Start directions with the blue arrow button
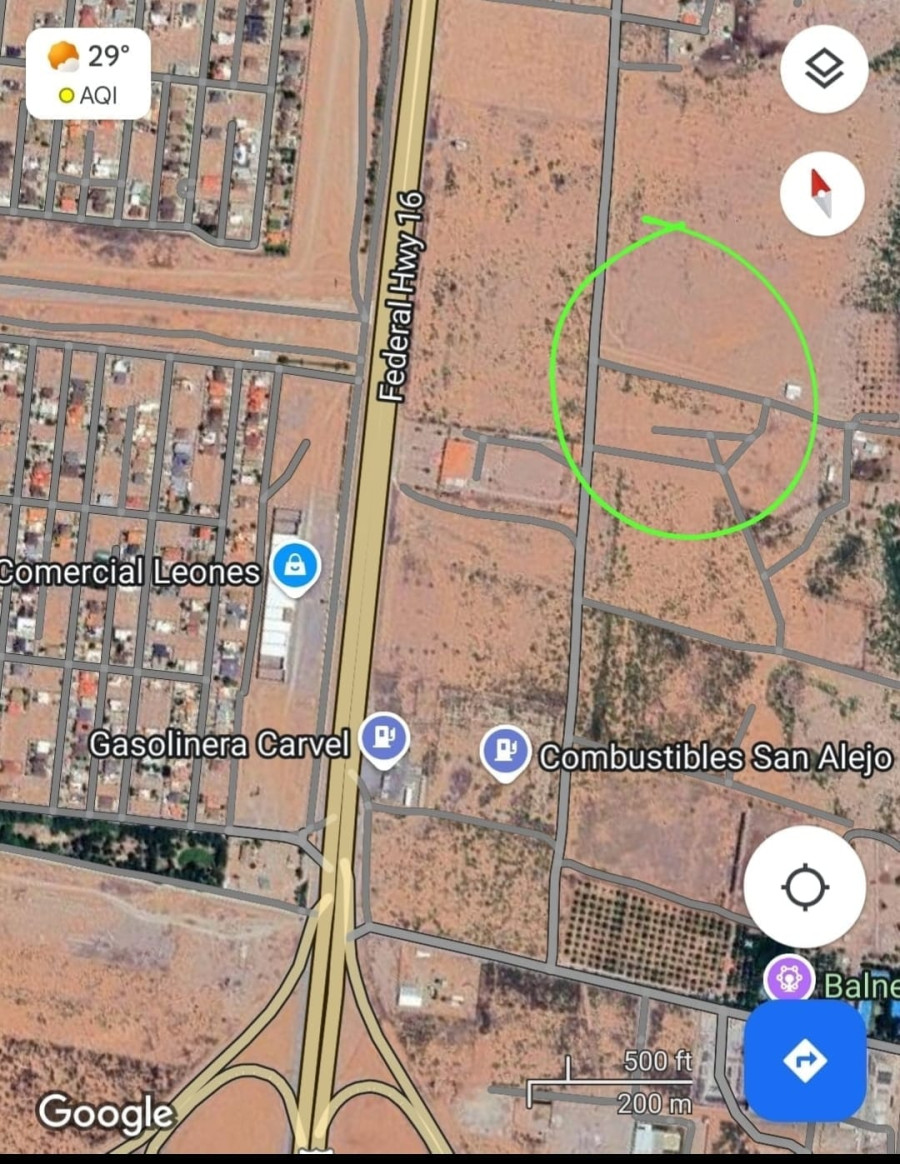Viewport: 900px width, 1164px height. tap(805, 1060)
